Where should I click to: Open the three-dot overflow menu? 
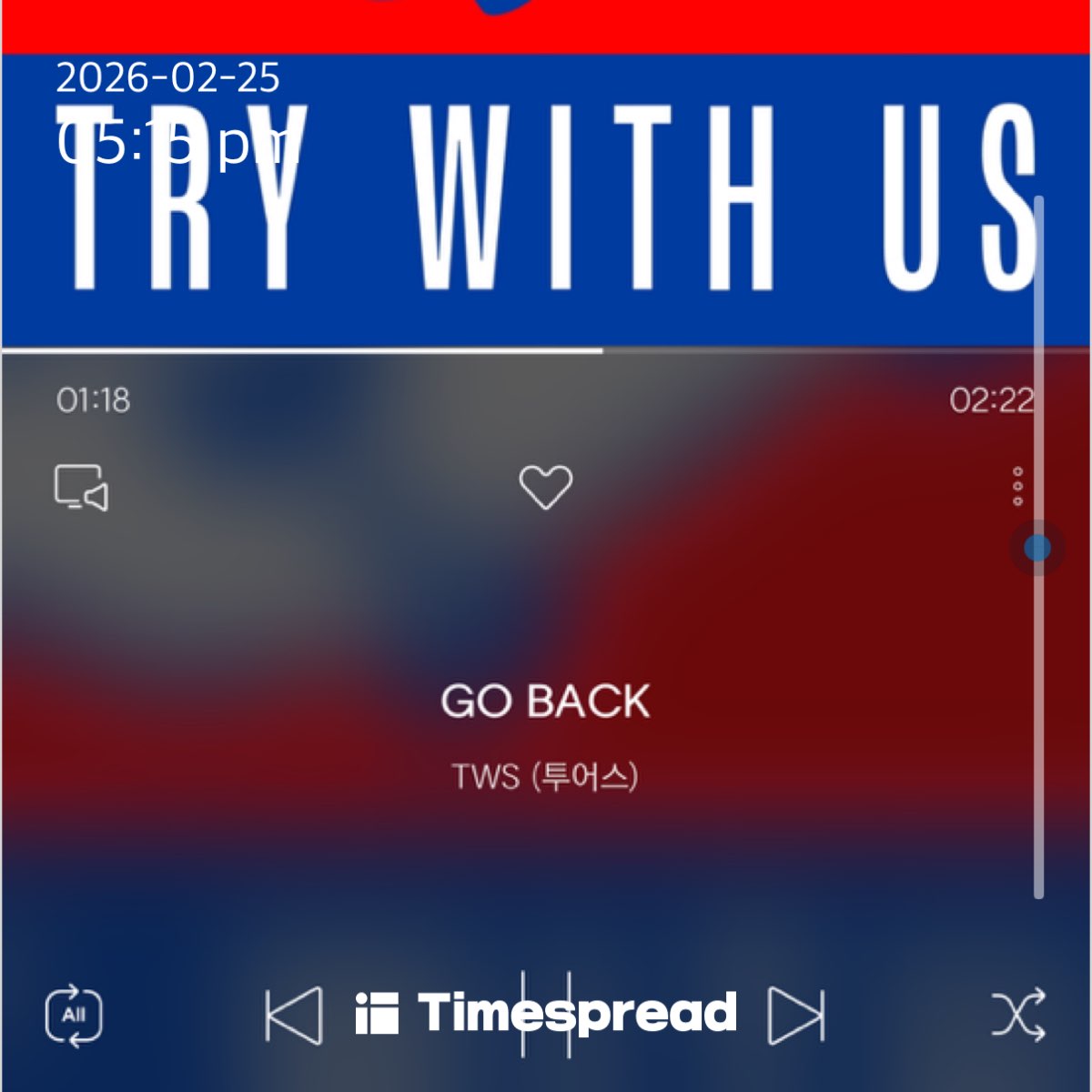[x=1017, y=487]
